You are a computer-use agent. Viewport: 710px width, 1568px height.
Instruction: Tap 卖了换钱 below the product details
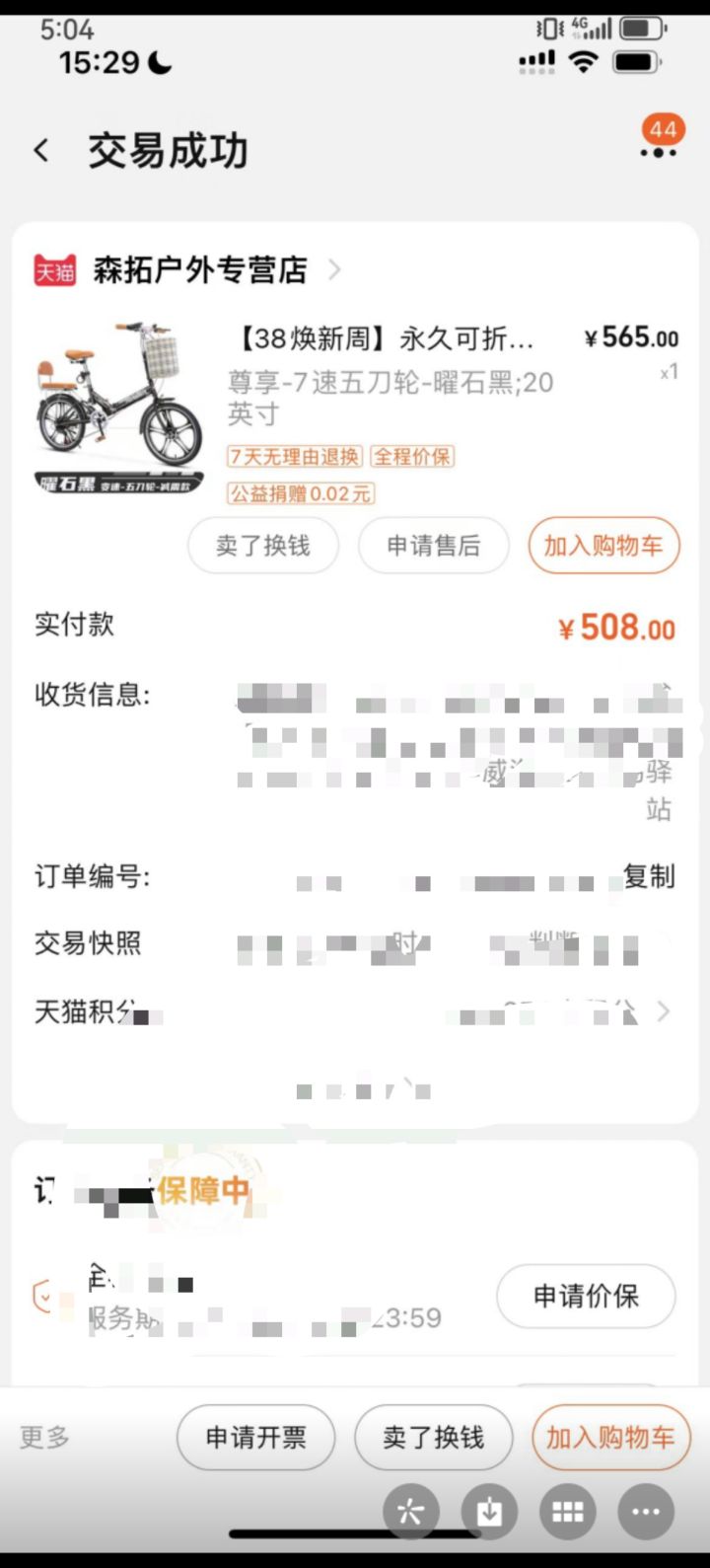click(x=262, y=546)
